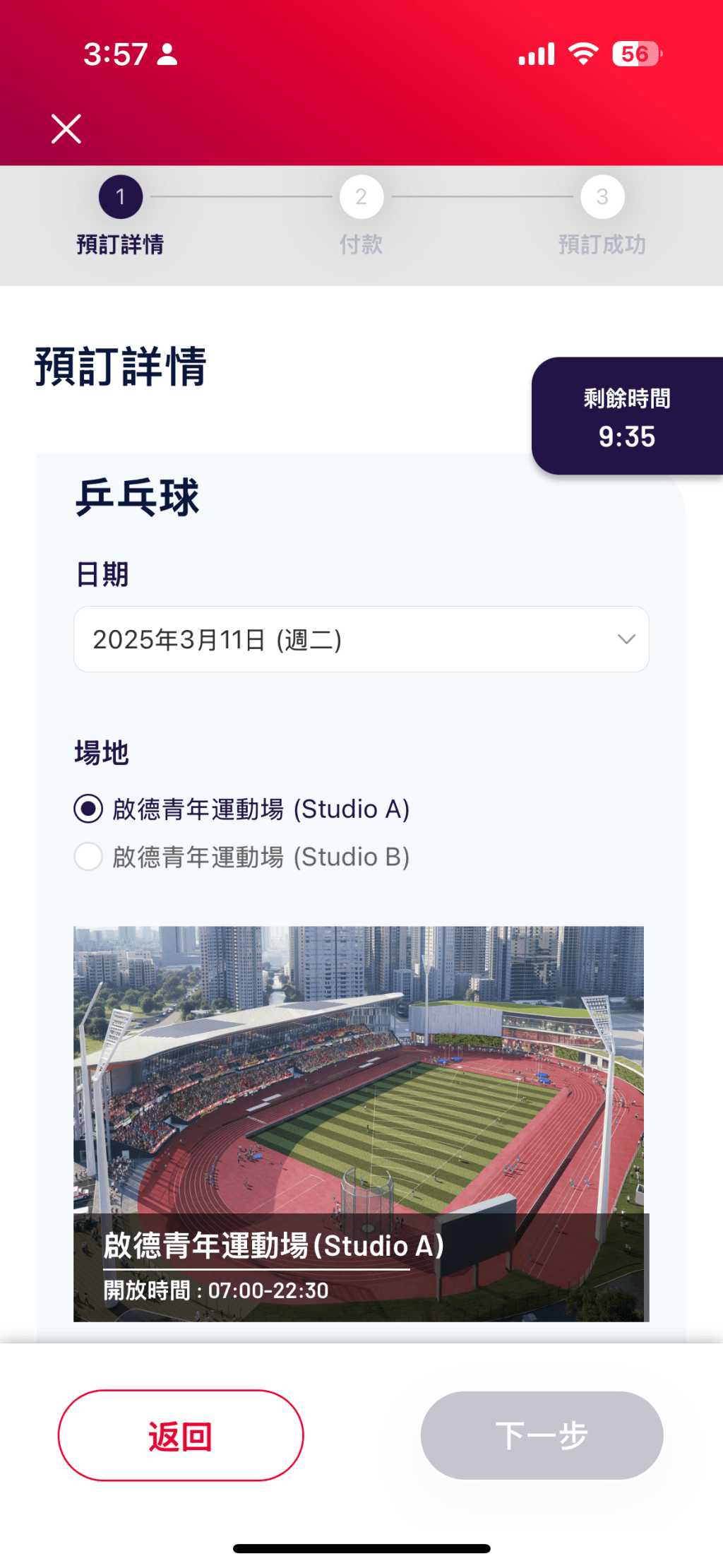This screenshot has width=723, height=1568.
Task: Open the date dropdown showing 2025年3月11日
Action: pos(361,639)
